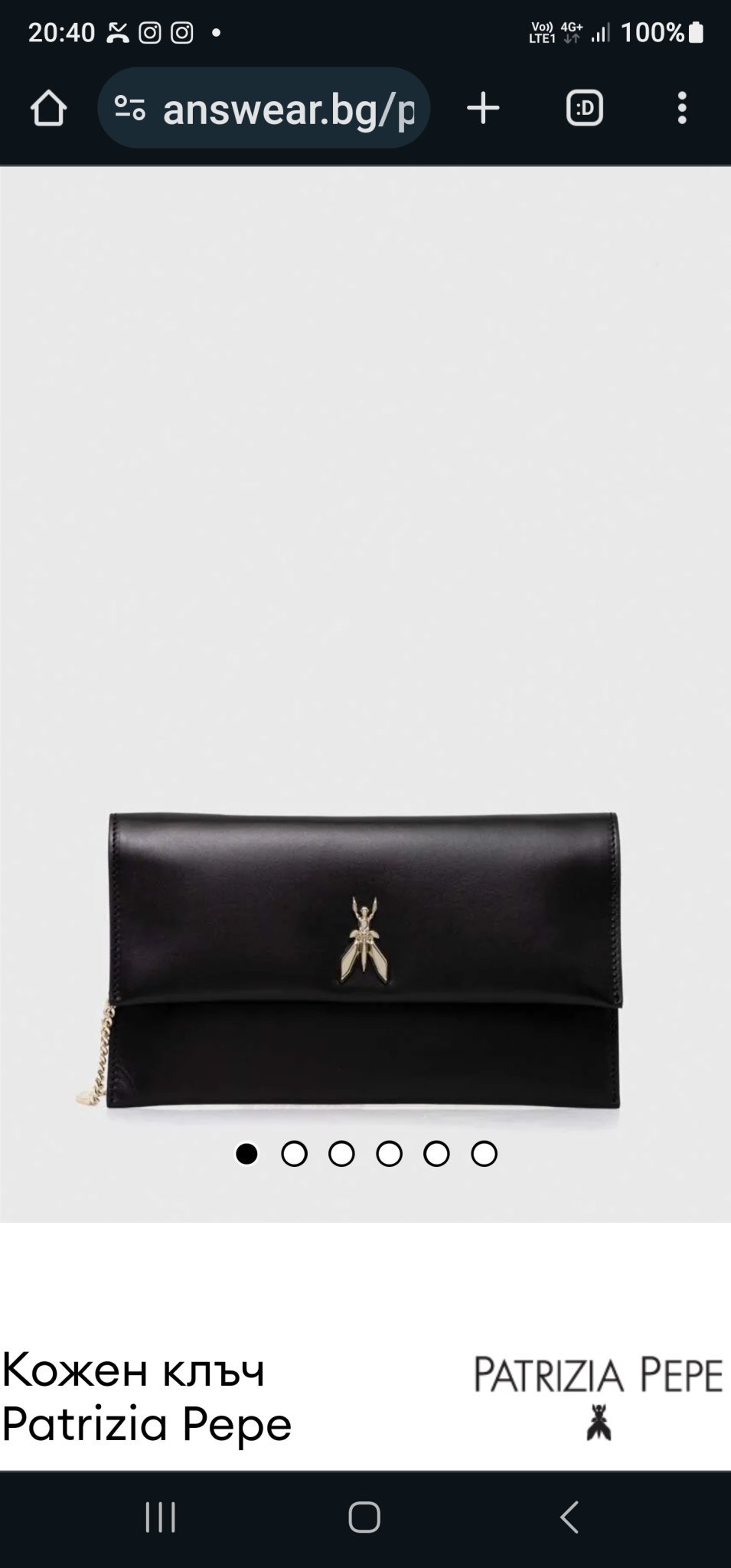Open a new browser tab
The height and width of the screenshot is (1568, 731).
point(483,108)
